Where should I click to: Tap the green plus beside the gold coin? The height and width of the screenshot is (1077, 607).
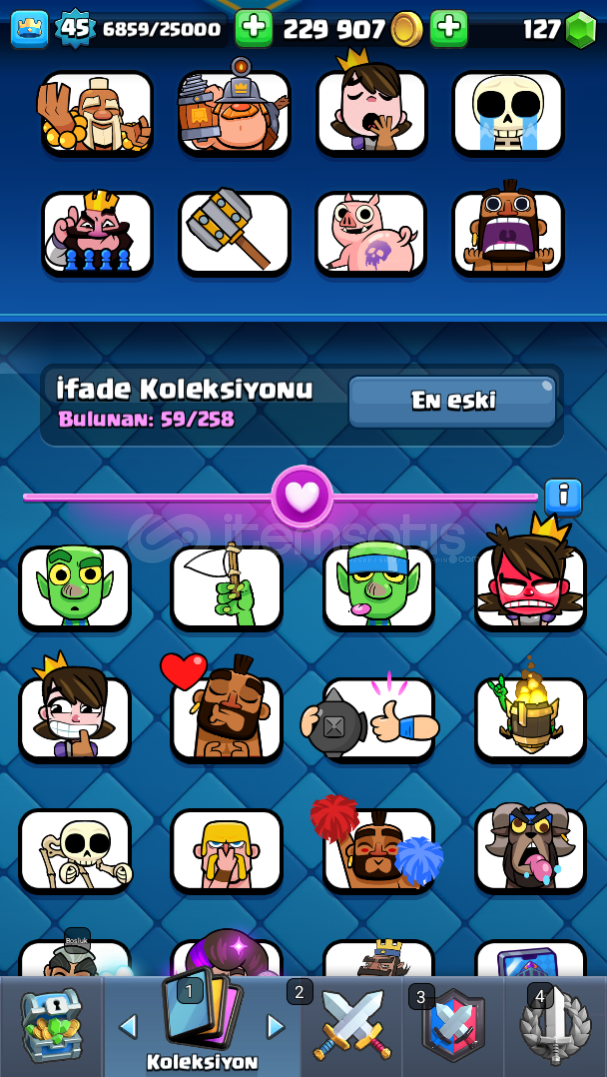coord(449,28)
